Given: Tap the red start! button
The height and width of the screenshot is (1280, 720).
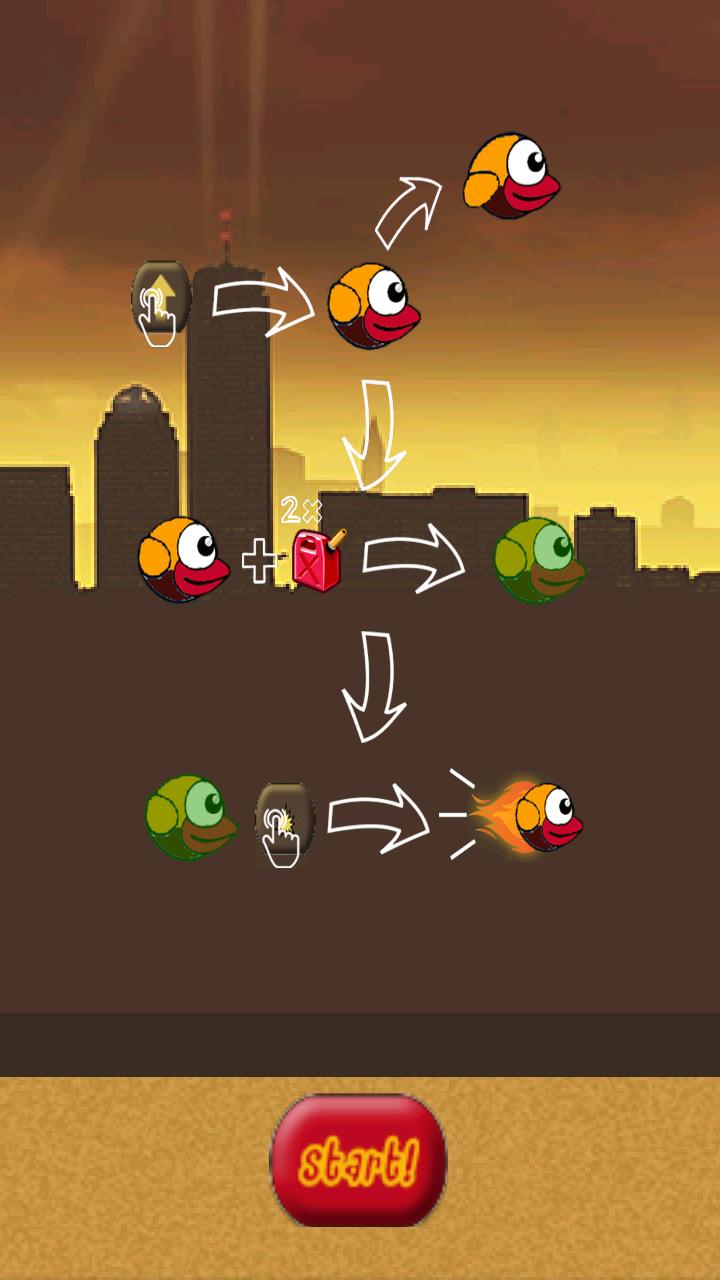Looking at the screenshot, I should (x=358, y=1160).
